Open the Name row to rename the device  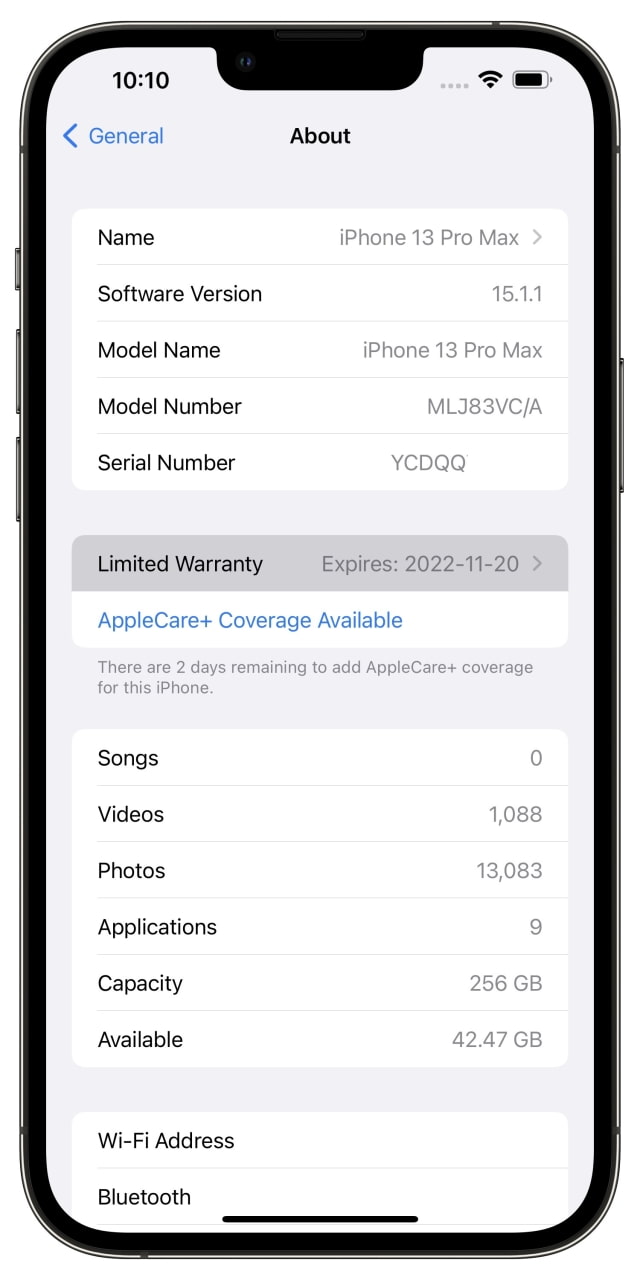click(319, 238)
